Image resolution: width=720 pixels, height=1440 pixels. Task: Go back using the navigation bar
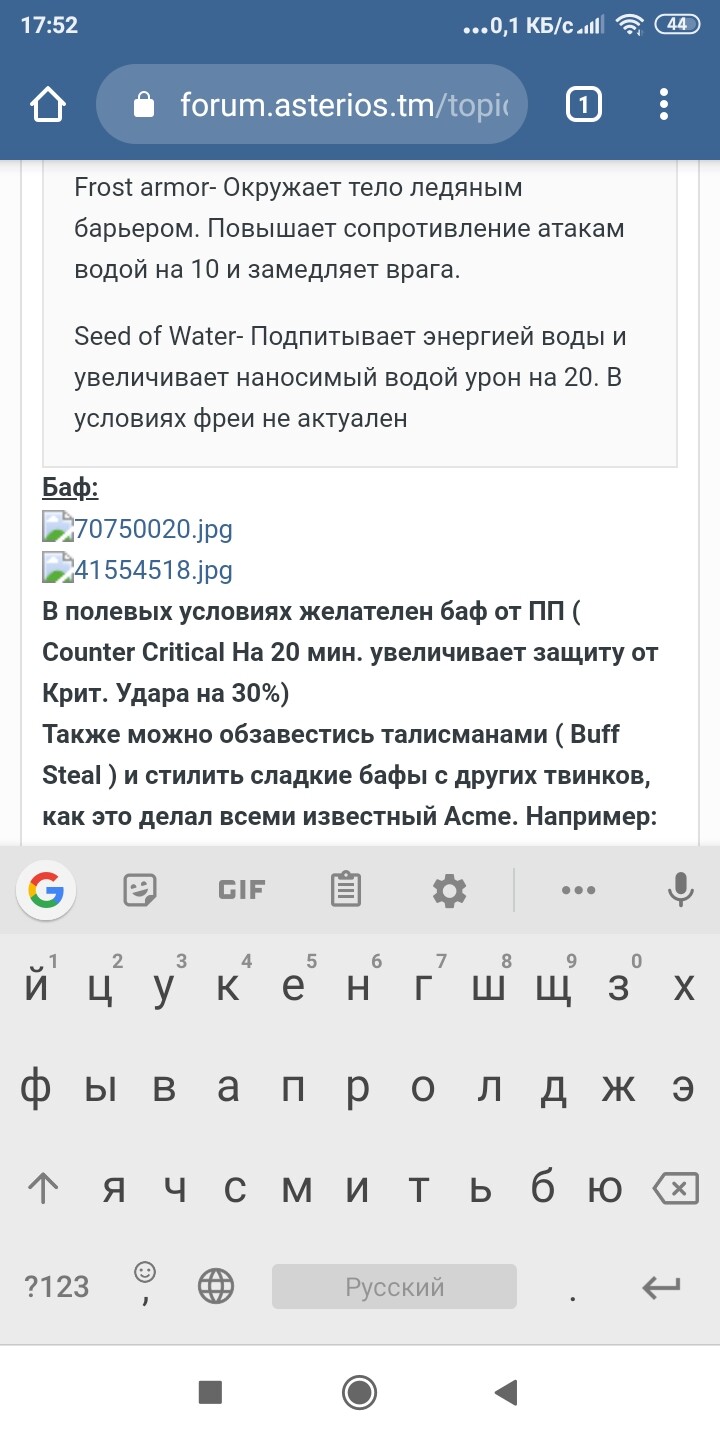pyautogui.click(x=506, y=1392)
